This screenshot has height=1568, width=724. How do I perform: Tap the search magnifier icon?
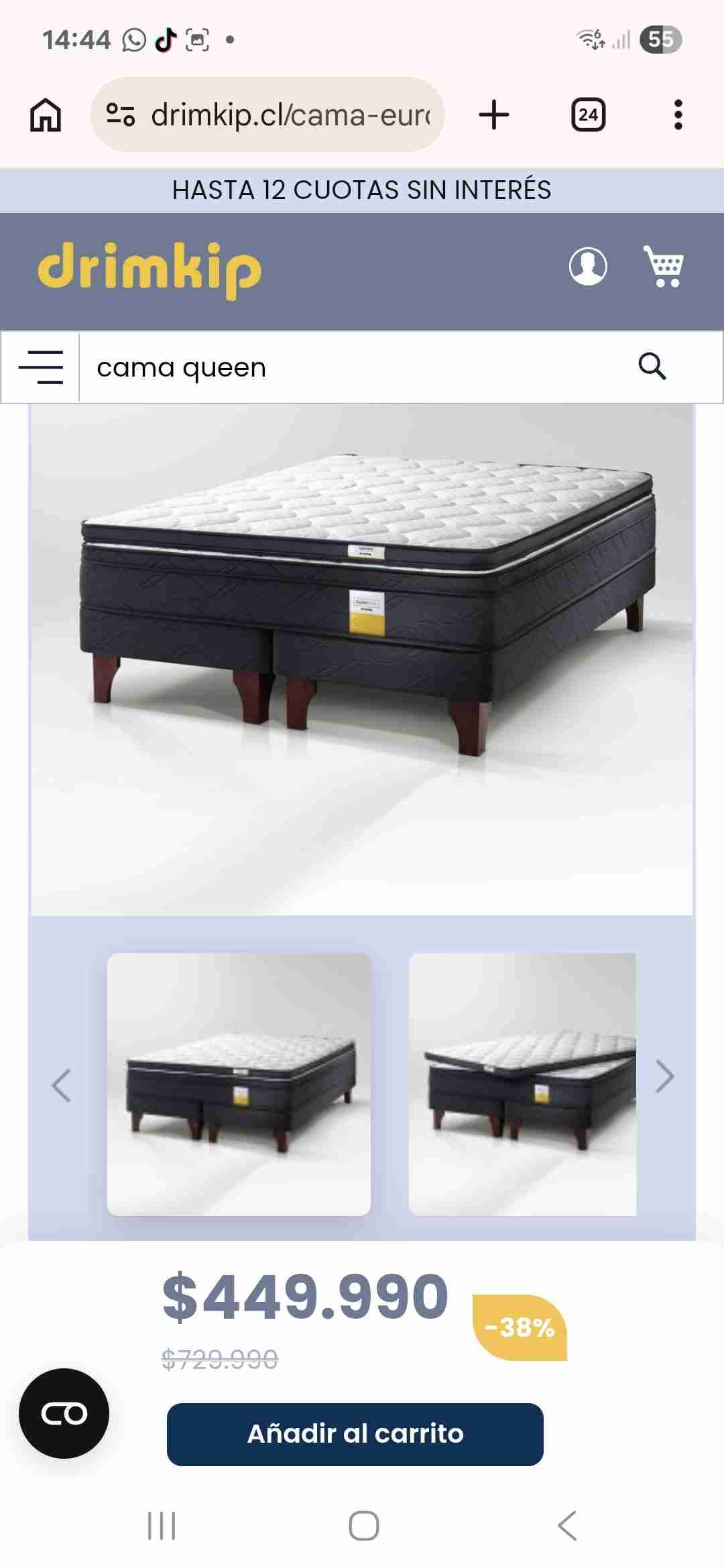pyautogui.click(x=654, y=367)
